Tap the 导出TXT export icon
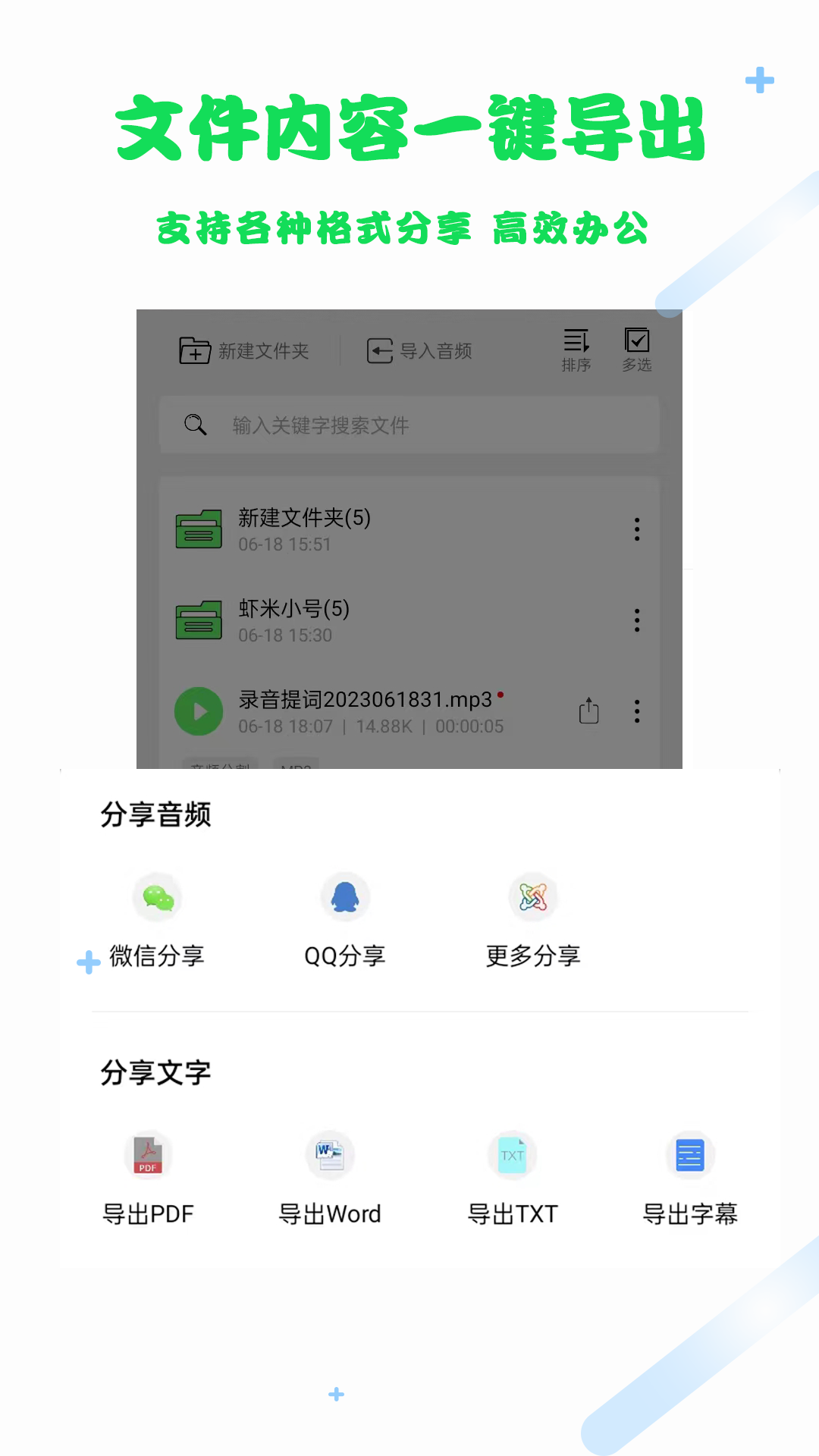 [x=513, y=1155]
